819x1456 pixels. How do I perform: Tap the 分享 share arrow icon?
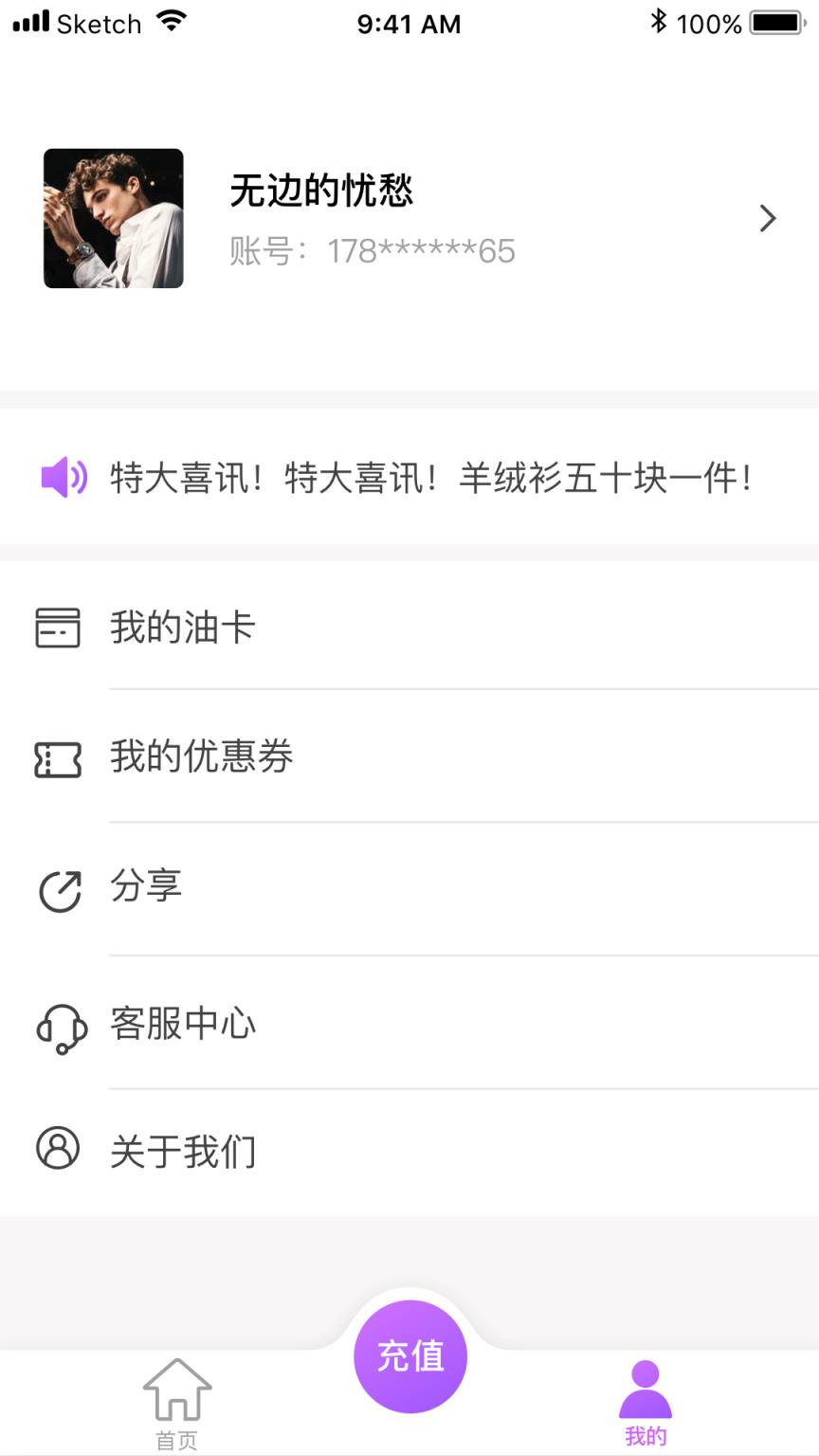point(59,889)
